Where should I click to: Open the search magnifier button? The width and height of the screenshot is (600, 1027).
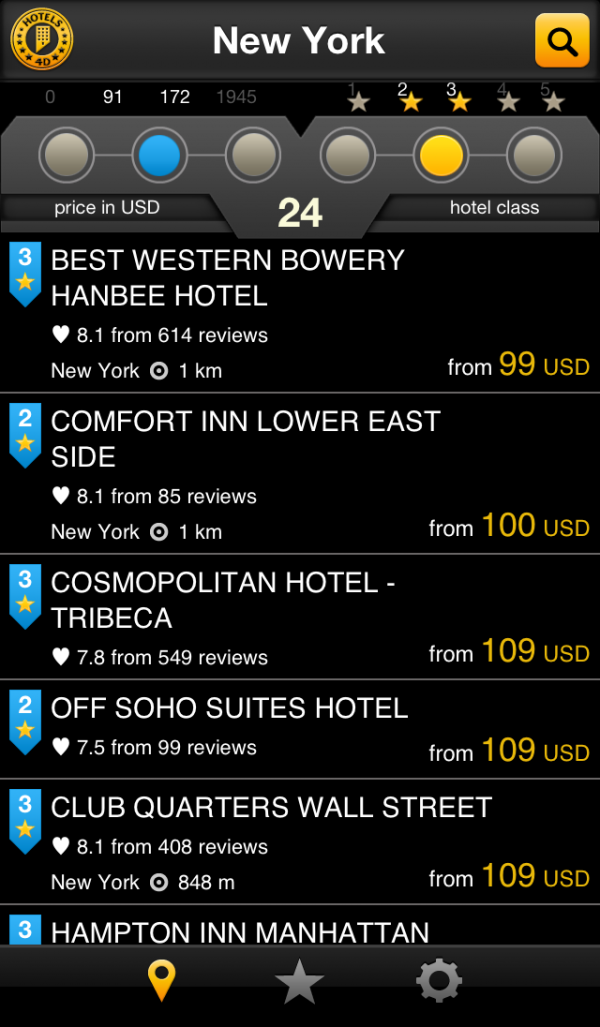pyautogui.click(x=562, y=40)
